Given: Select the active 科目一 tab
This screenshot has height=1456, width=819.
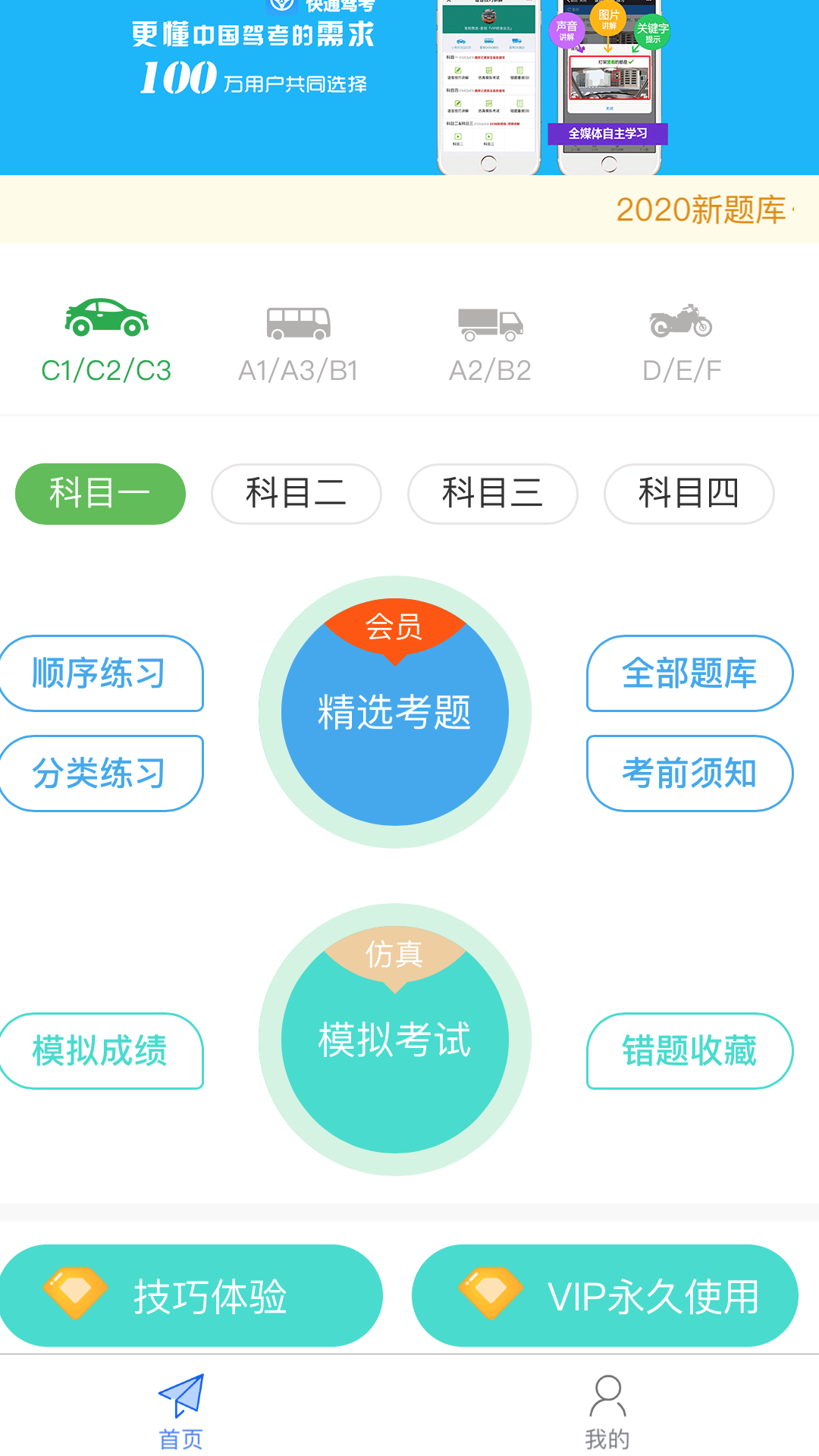Looking at the screenshot, I should tap(99, 494).
